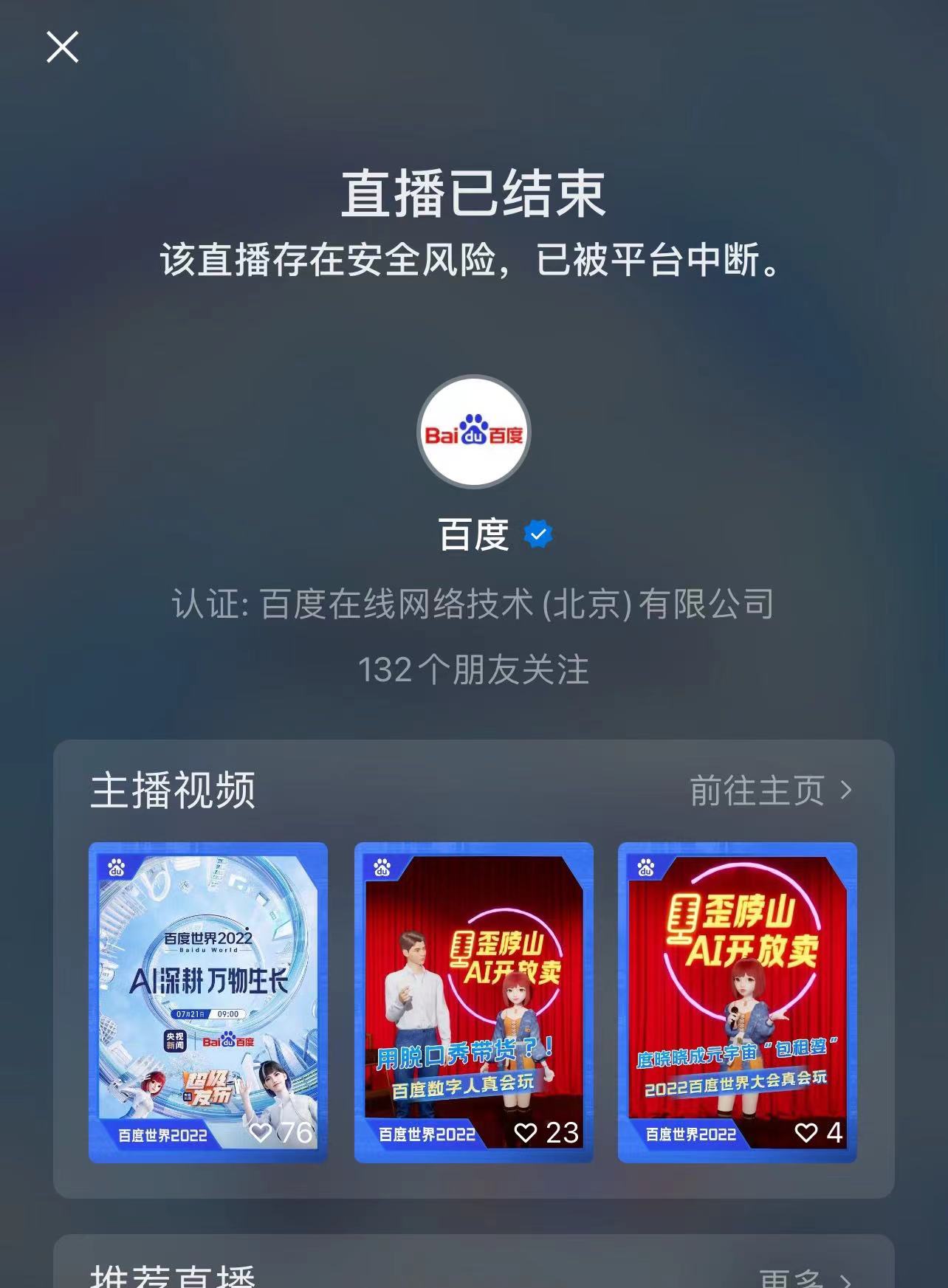Open 百度 profile via its avatar

coord(473,433)
